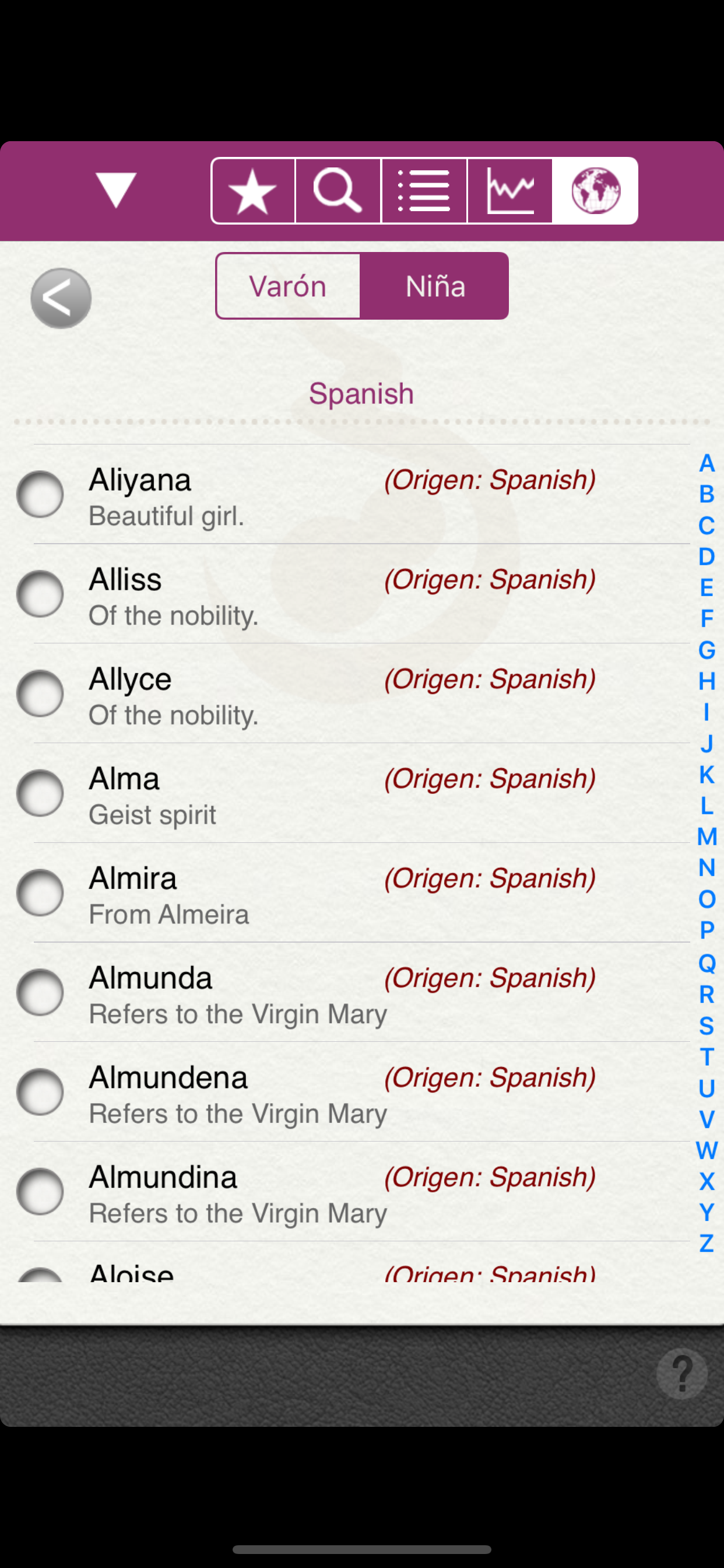Select the circle next to Alliss

point(40,594)
